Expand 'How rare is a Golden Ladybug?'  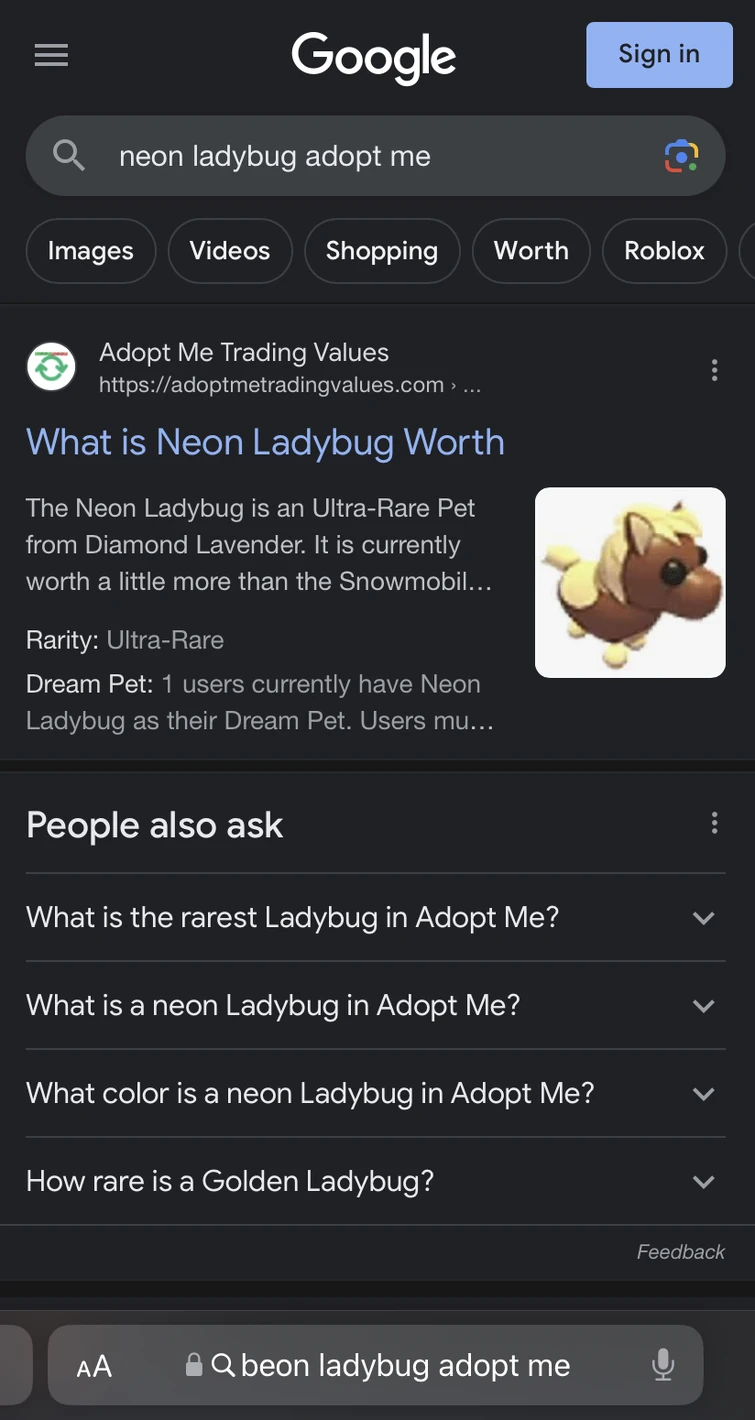click(375, 1181)
